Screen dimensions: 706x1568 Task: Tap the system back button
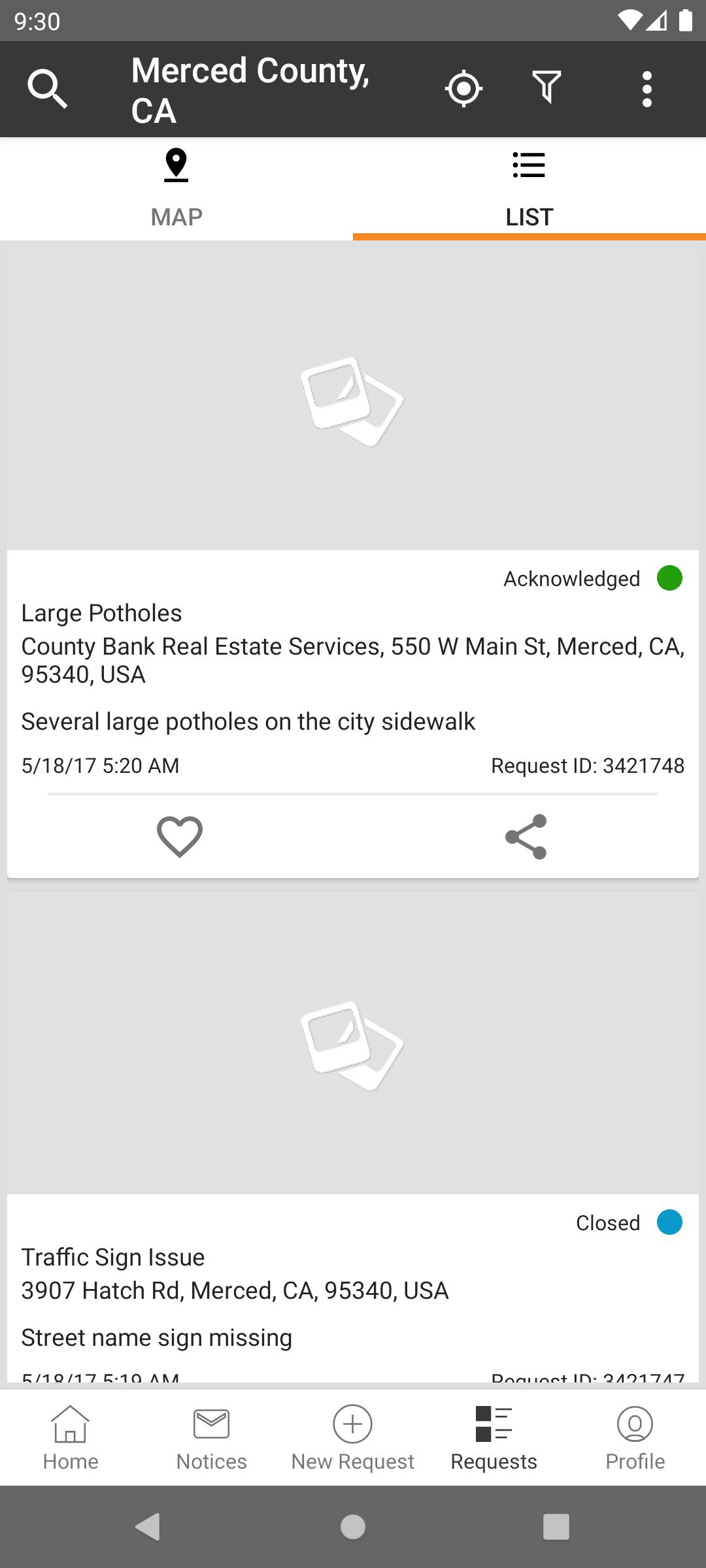(148, 1527)
